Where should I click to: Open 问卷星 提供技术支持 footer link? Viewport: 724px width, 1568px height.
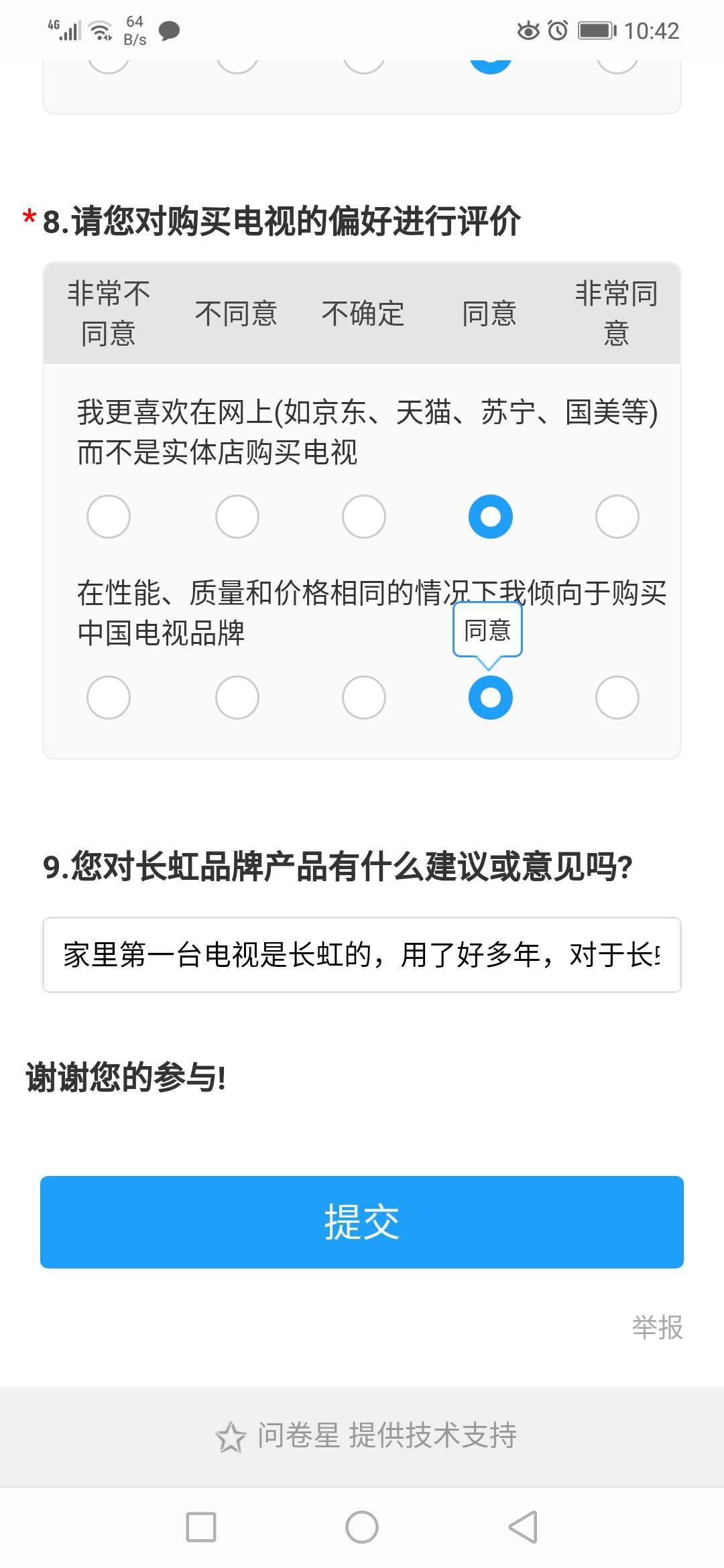(x=366, y=1436)
